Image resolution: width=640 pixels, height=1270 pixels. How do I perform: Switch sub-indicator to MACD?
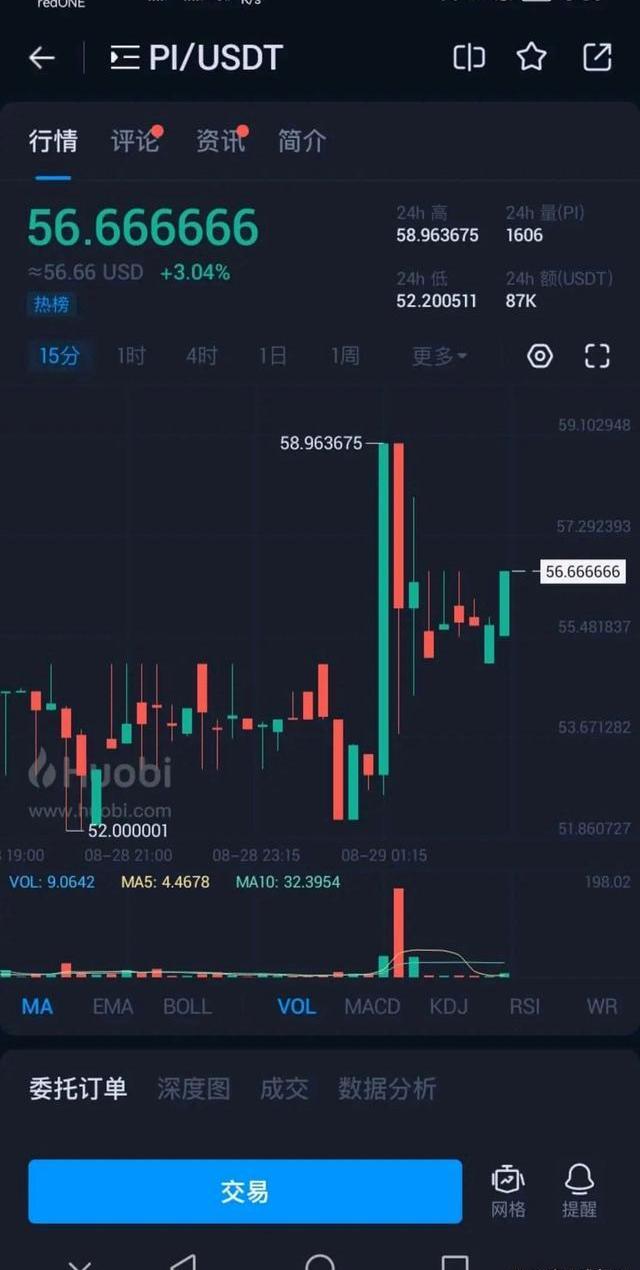pos(372,1006)
